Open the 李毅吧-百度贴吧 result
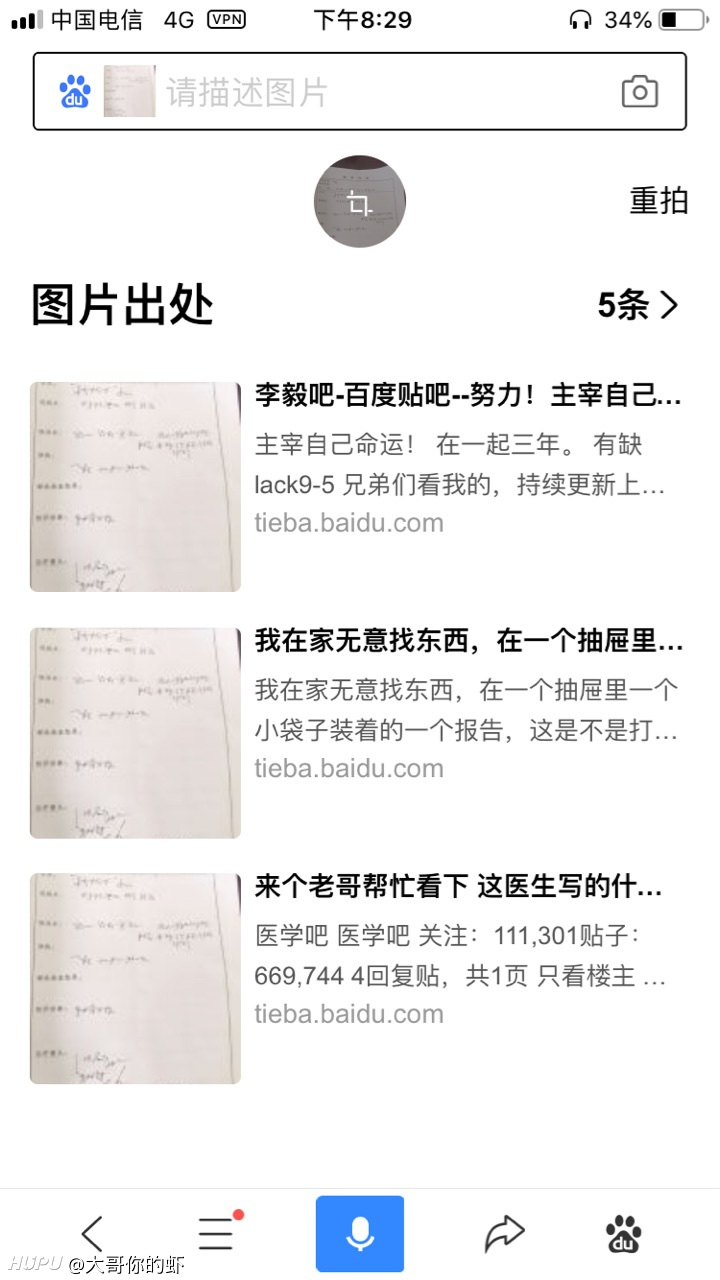Image resolution: width=720 pixels, height=1280 pixels. point(359,486)
